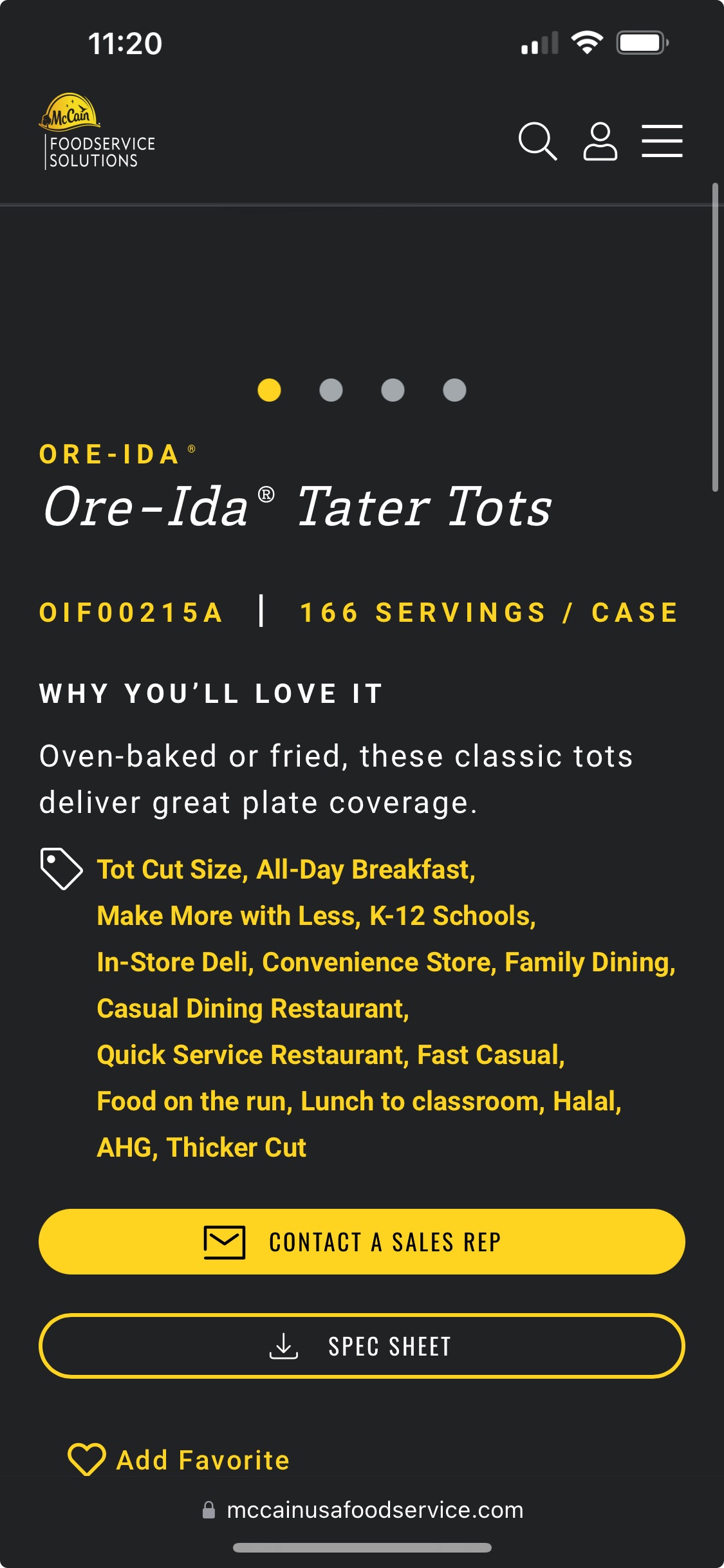Open the search magnifier icon

537,141
